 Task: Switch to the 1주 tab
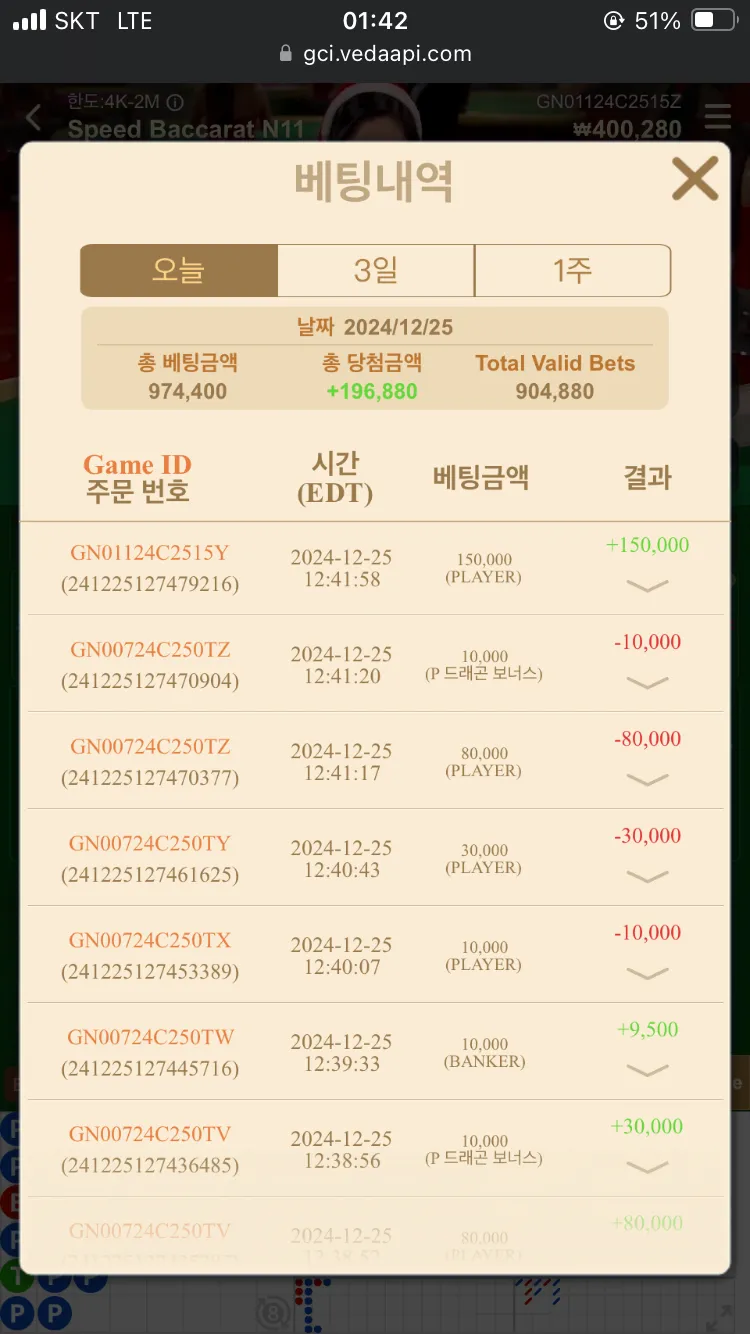[x=572, y=271]
